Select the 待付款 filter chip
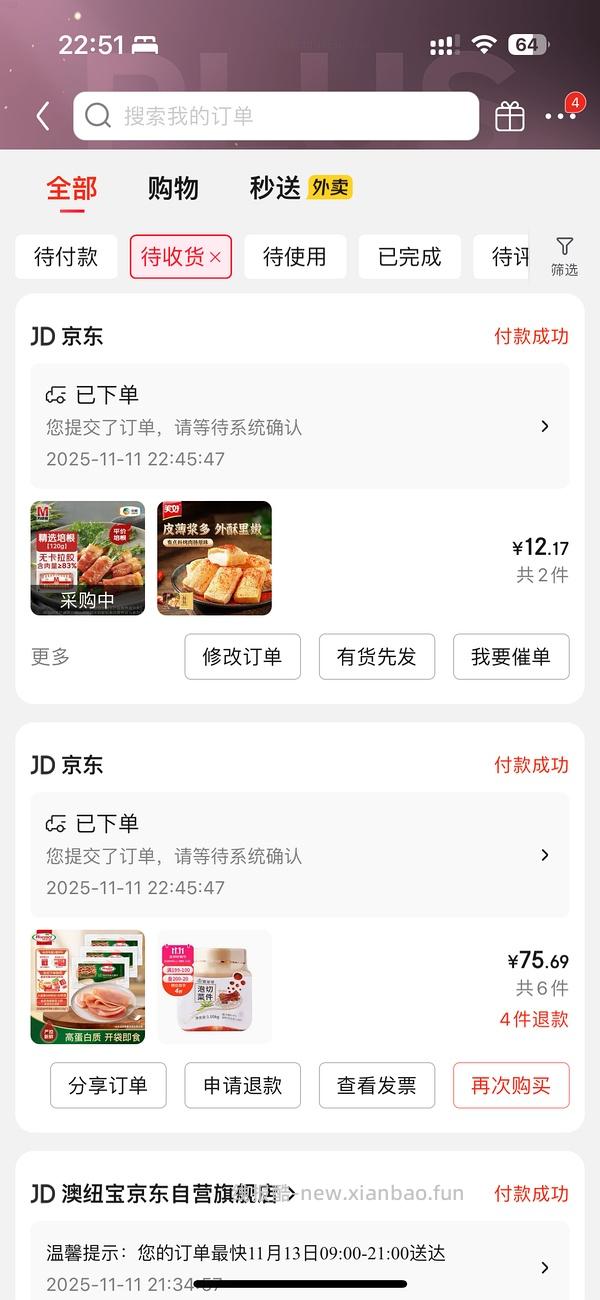This screenshot has height=1300, width=600. pos(66,257)
